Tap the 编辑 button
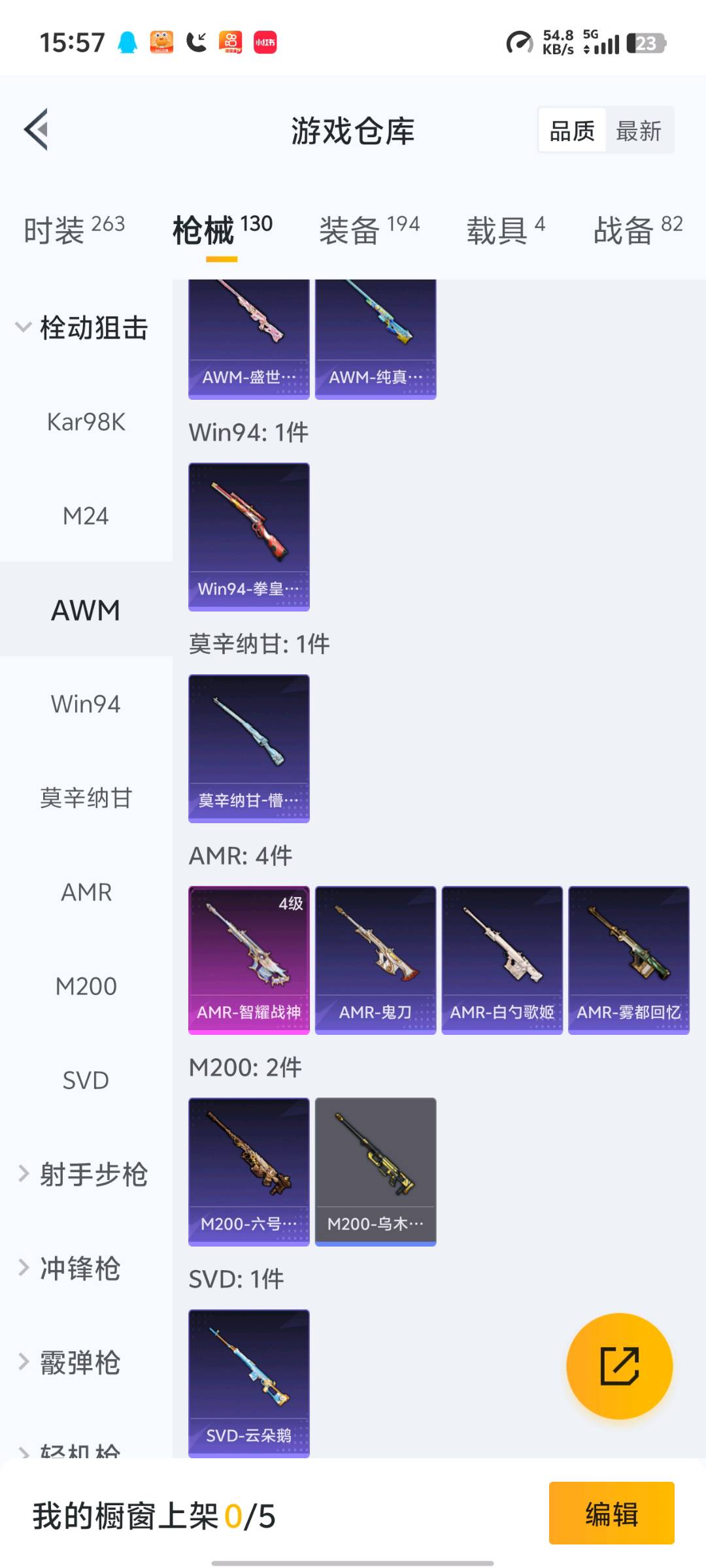Viewport: 706px width, 1568px height. [x=611, y=1514]
